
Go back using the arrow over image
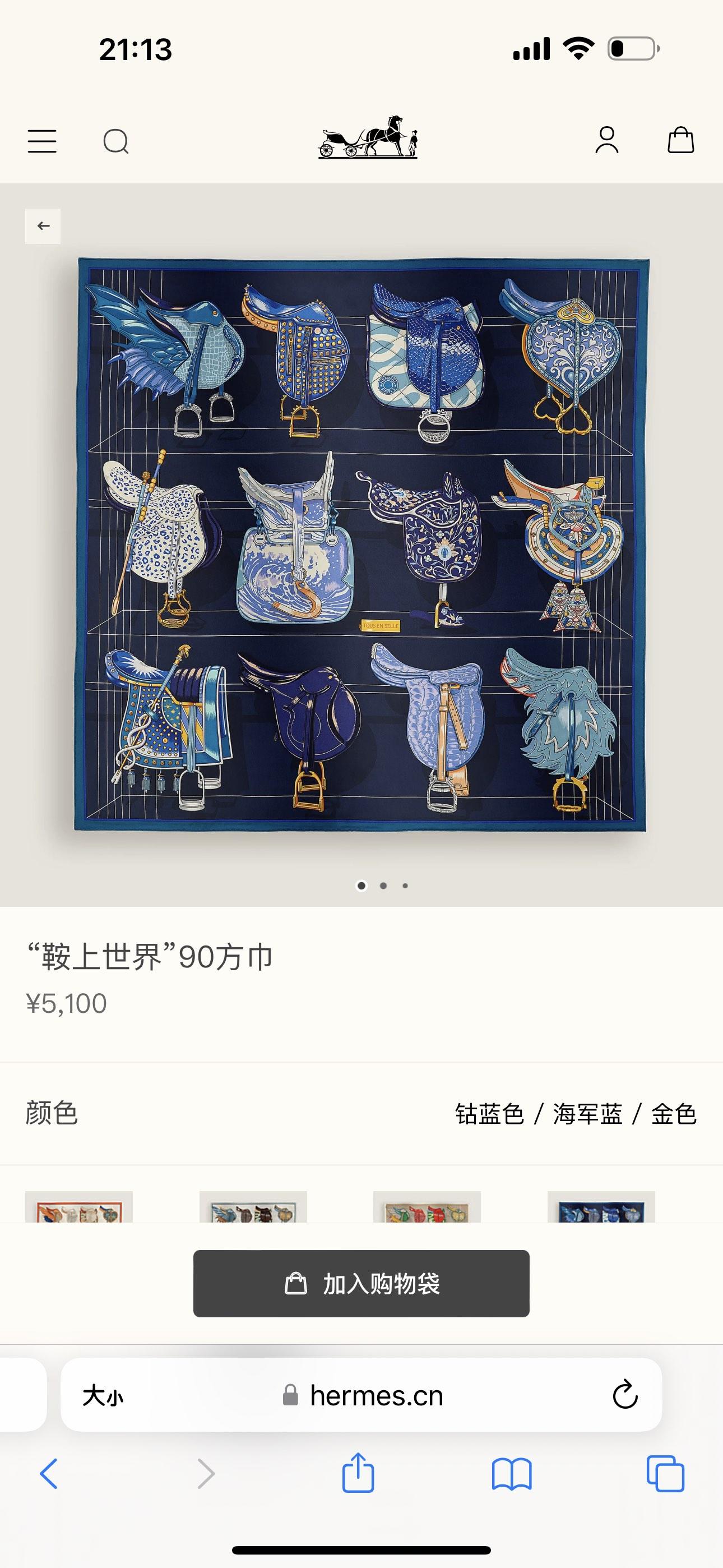pos(43,226)
